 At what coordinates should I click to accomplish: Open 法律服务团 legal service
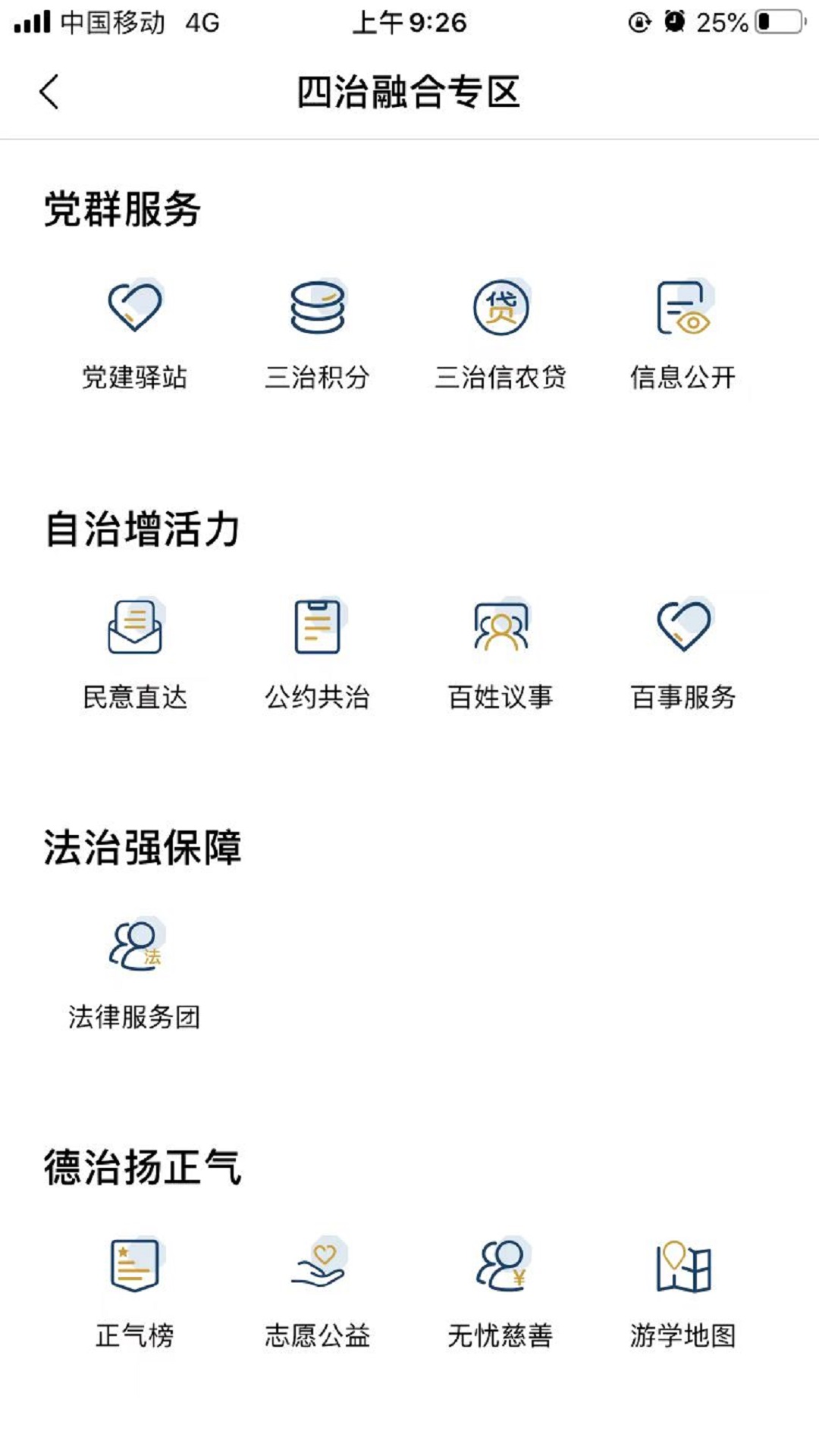(x=134, y=972)
